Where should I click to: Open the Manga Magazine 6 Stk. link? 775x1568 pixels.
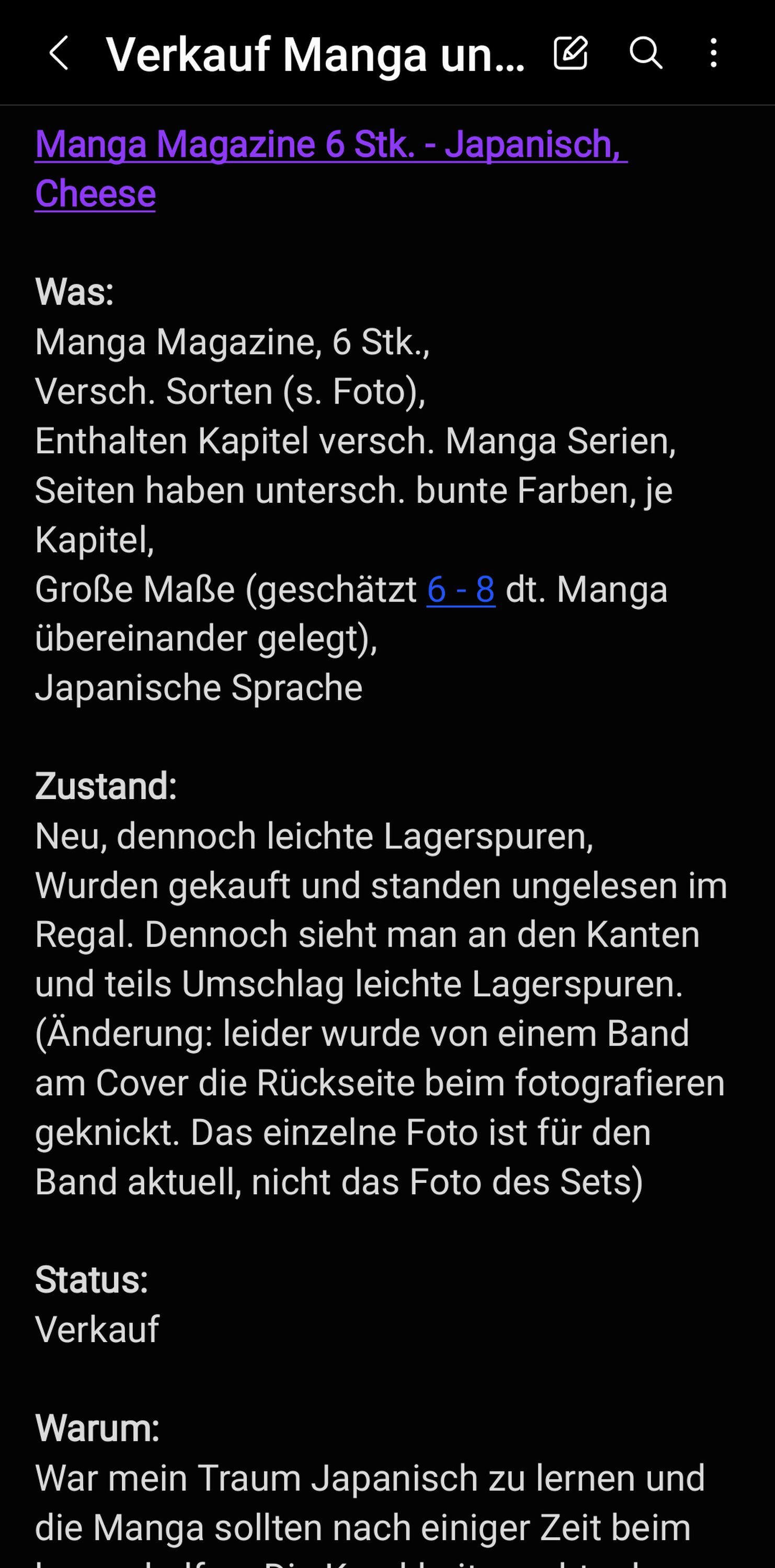pyautogui.click(x=330, y=169)
